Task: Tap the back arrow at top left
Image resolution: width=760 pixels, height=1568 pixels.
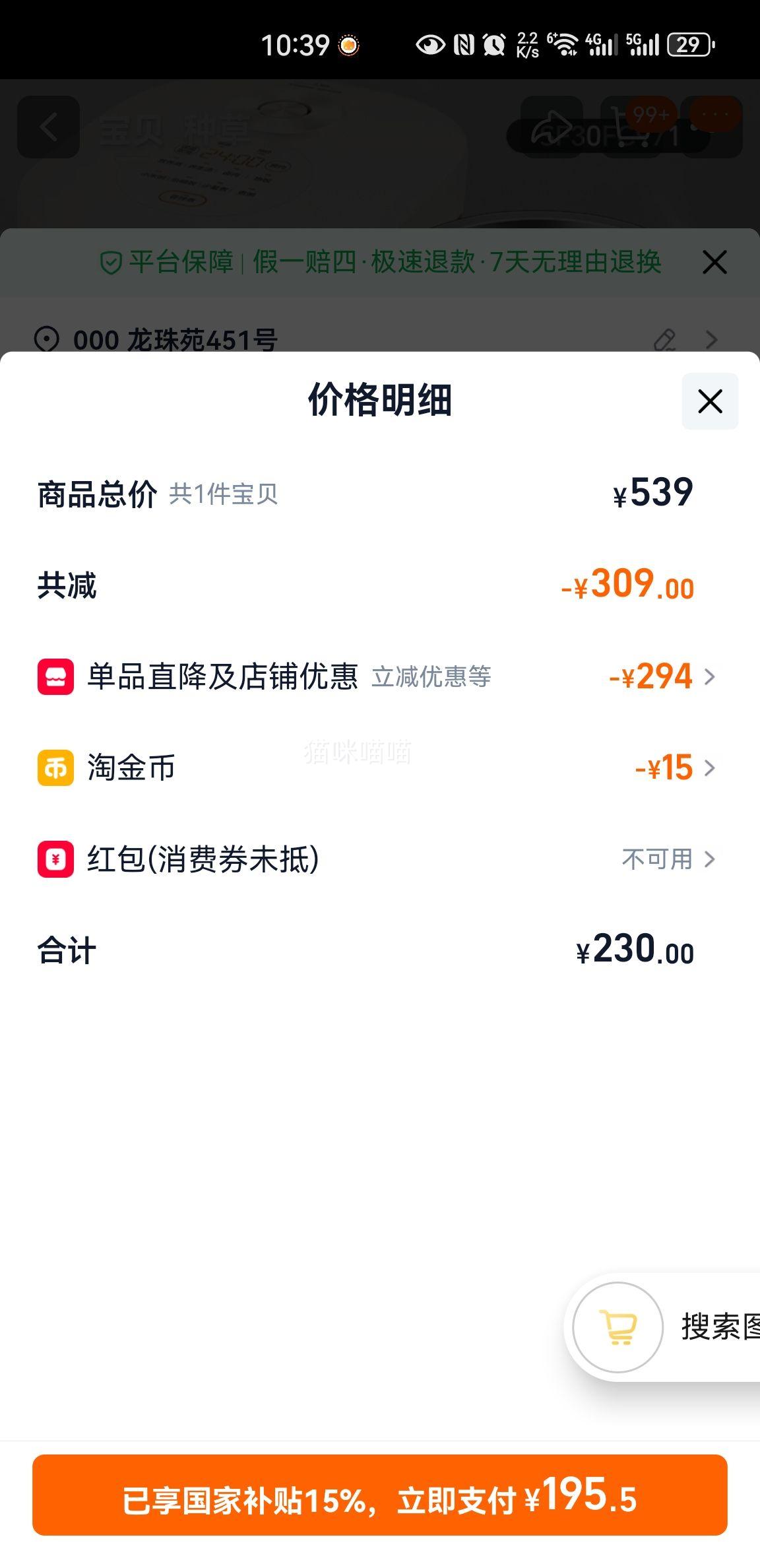Action: point(47,126)
